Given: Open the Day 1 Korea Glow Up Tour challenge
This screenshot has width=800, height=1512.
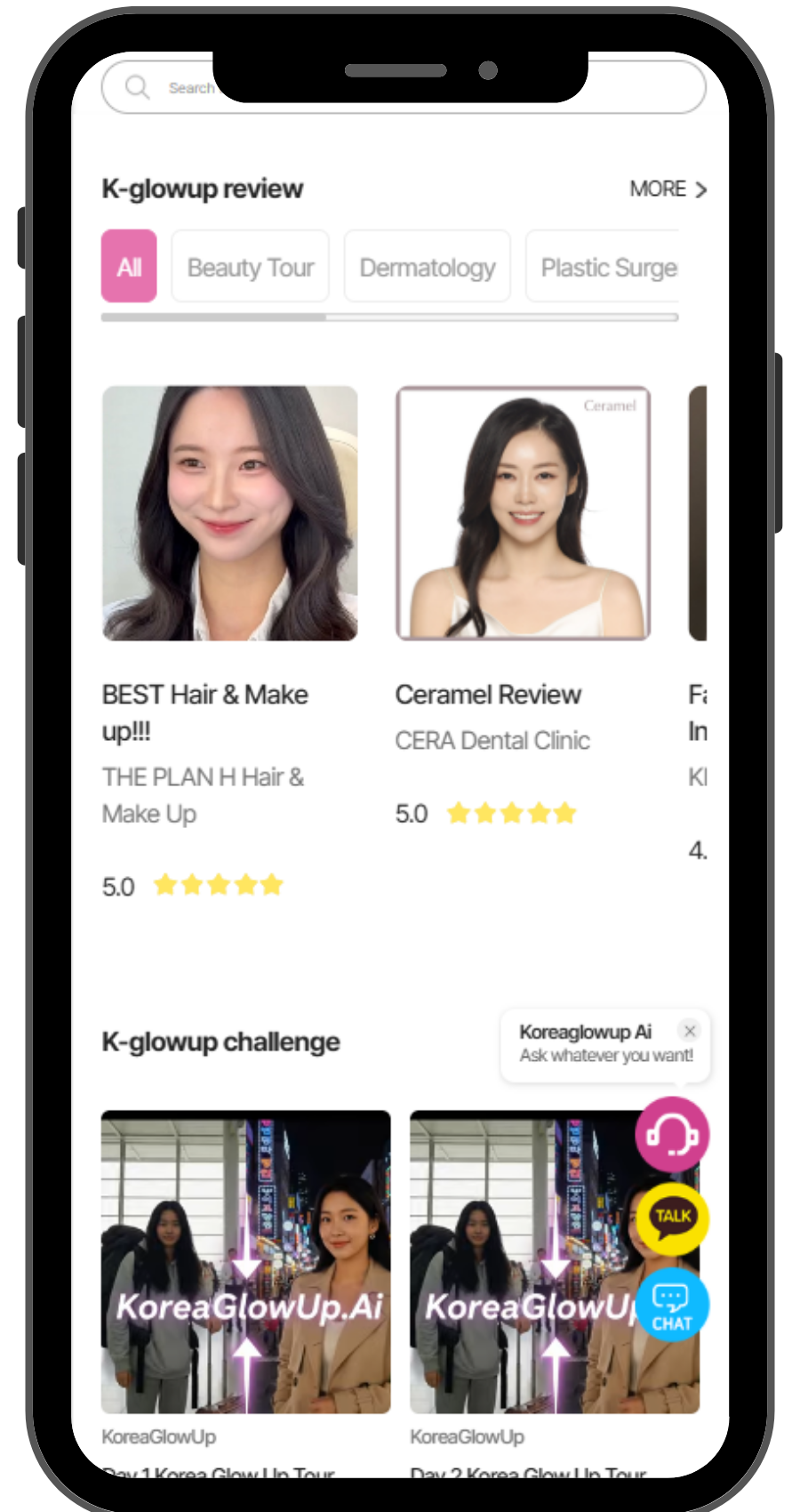Looking at the screenshot, I should tap(246, 1261).
